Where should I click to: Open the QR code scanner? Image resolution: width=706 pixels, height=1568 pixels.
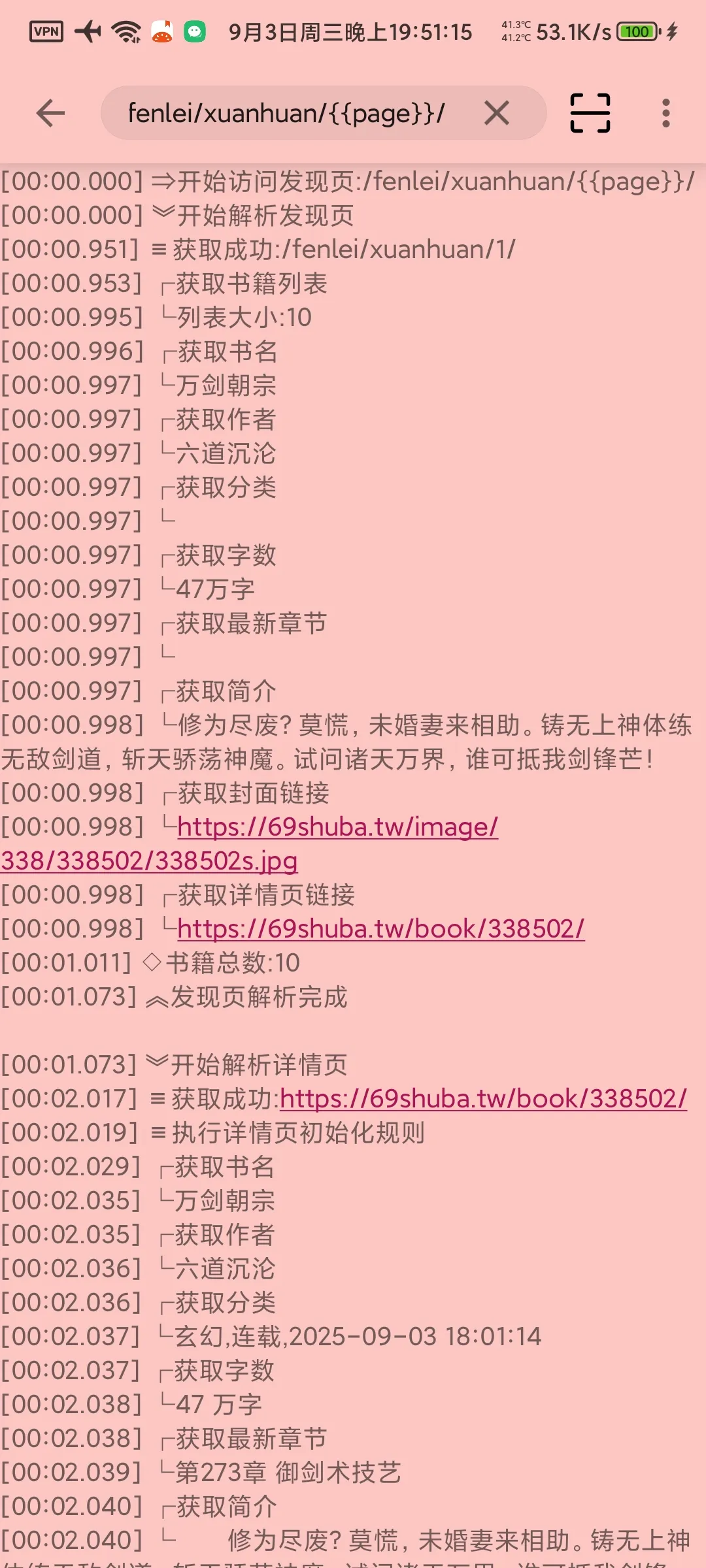pyautogui.click(x=590, y=113)
